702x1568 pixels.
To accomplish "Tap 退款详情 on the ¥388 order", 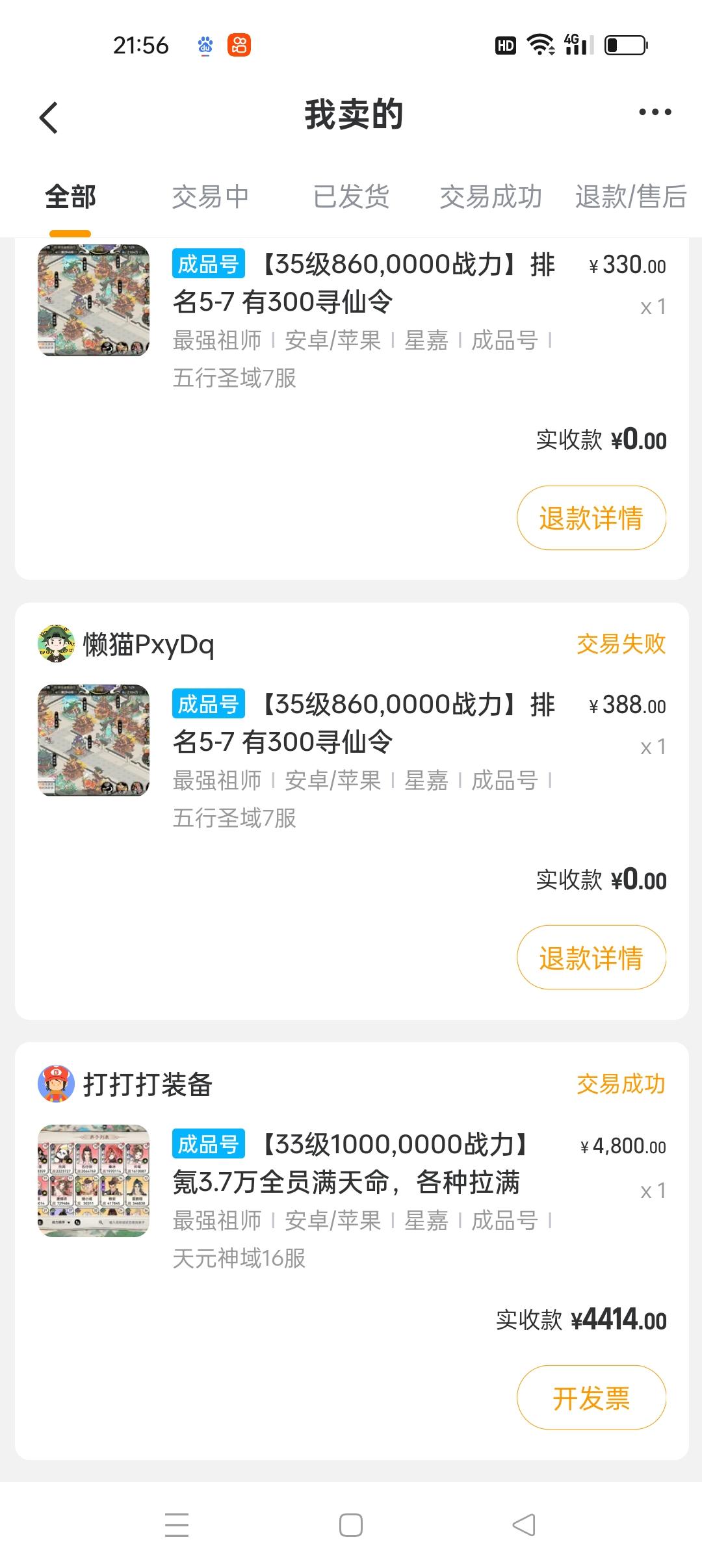I will 591,957.
